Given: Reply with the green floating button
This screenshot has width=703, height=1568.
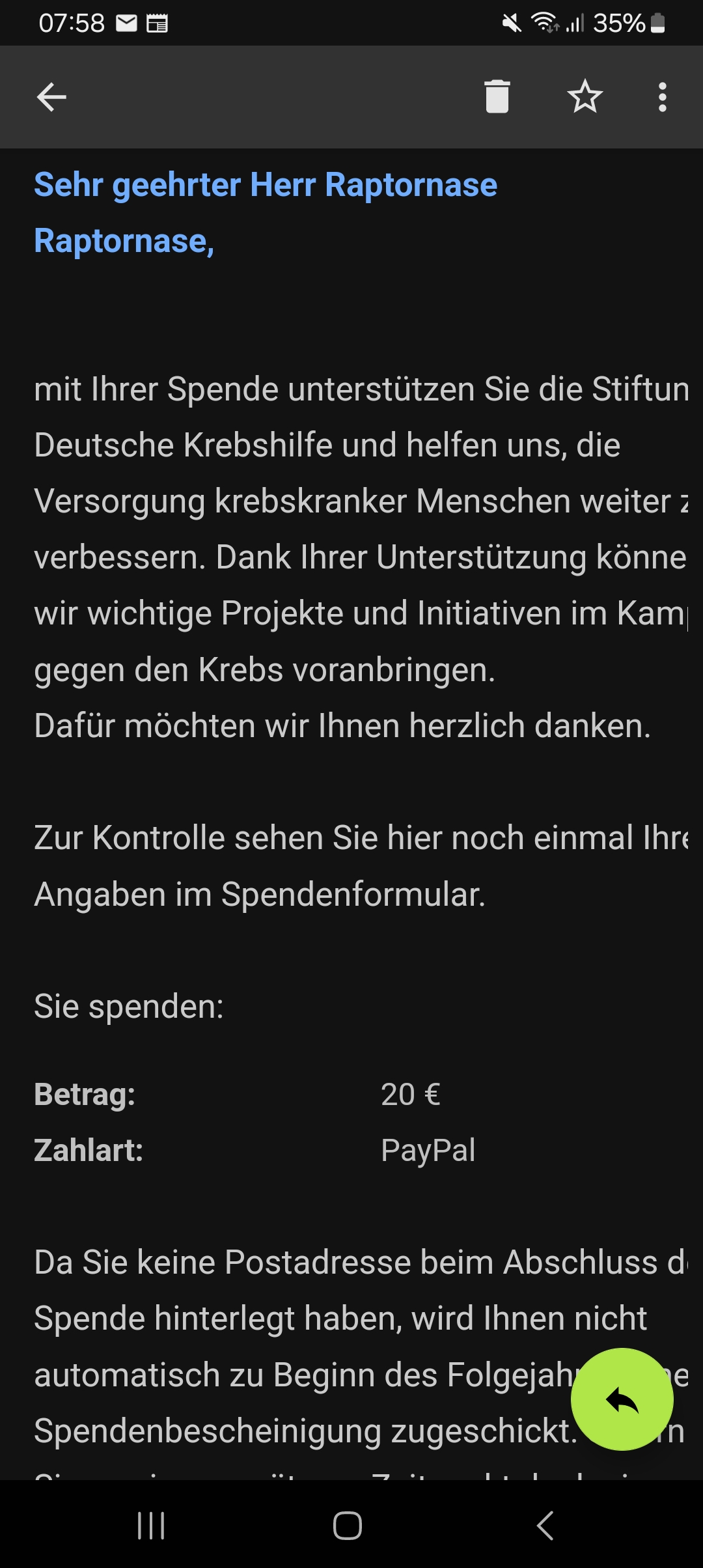Looking at the screenshot, I should tap(622, 1399).
